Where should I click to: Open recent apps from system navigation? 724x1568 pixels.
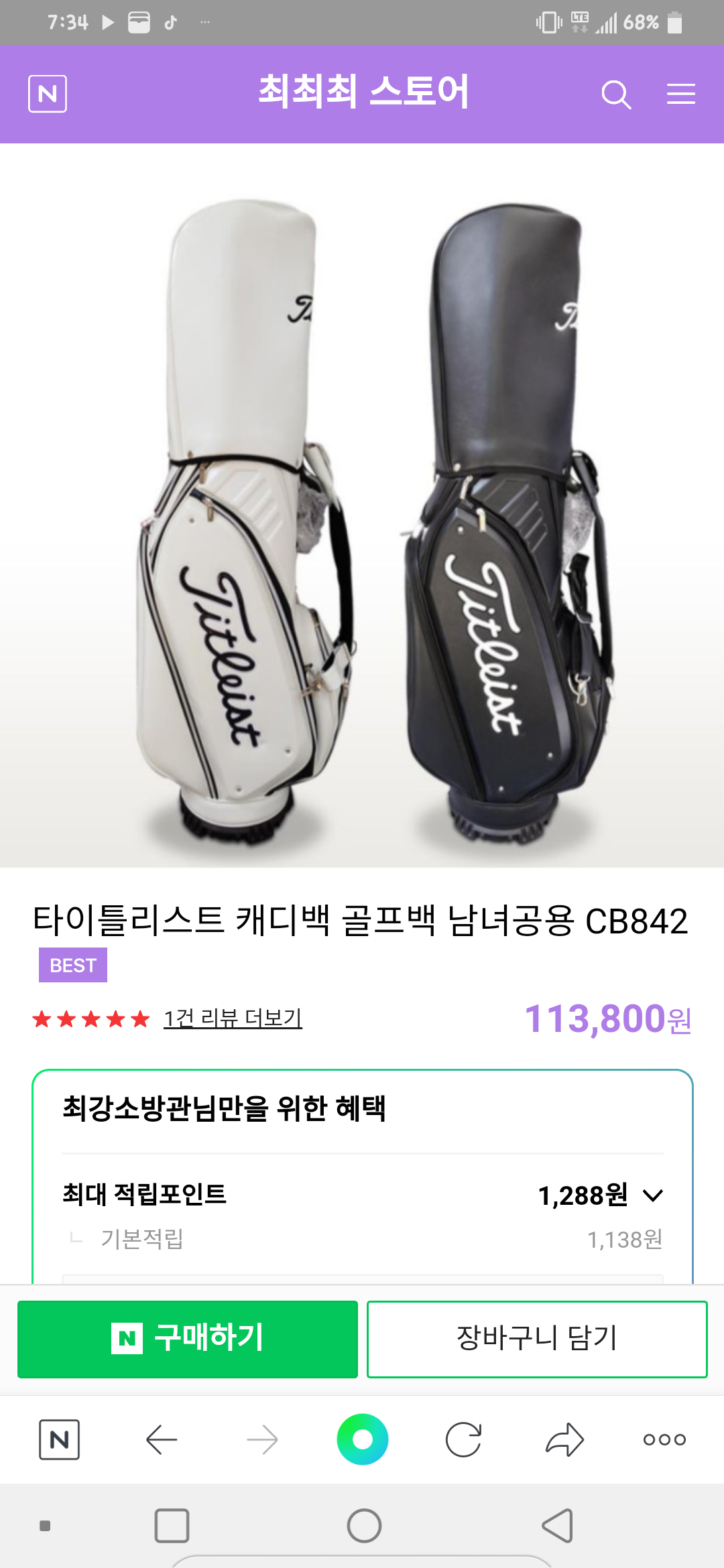tap(172, 1526)
